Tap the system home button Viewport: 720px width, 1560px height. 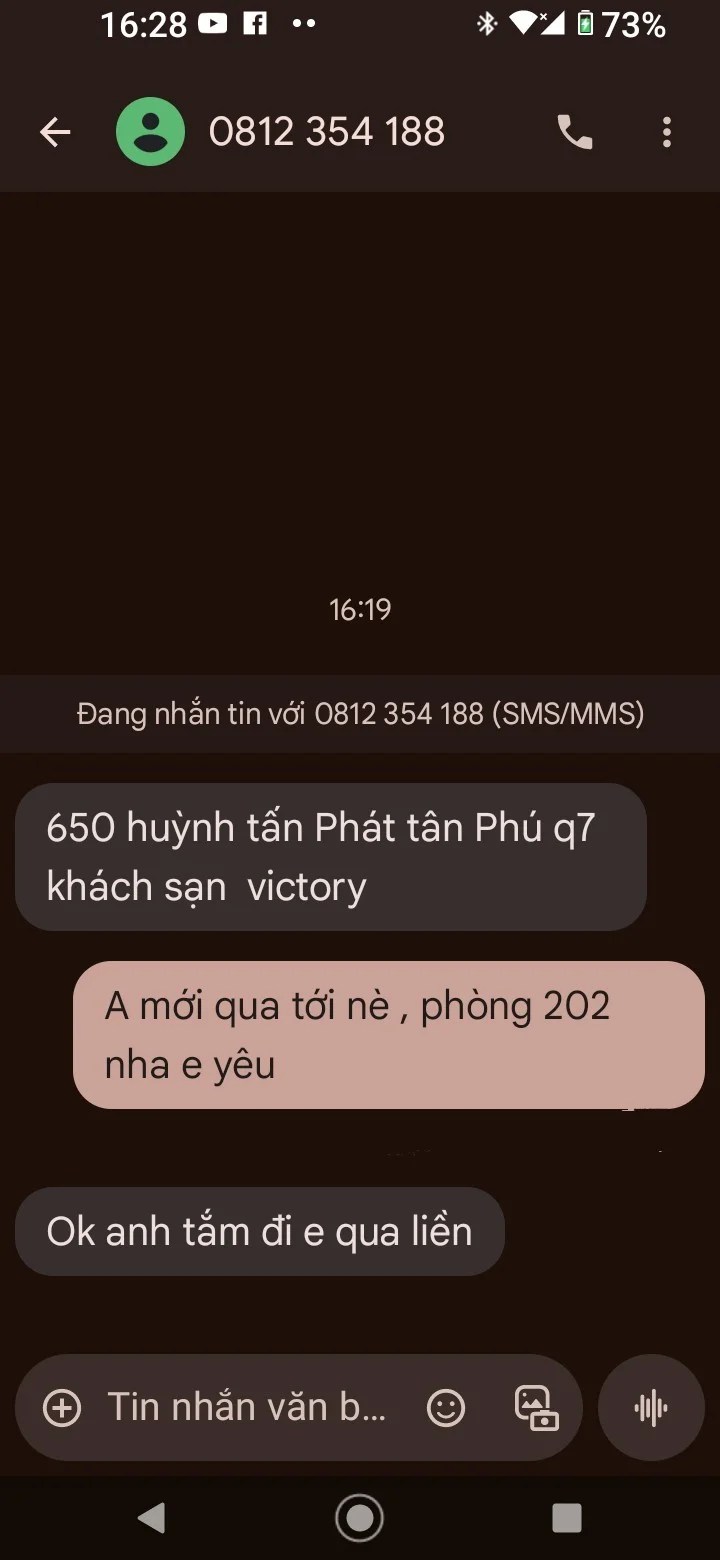360,1518
